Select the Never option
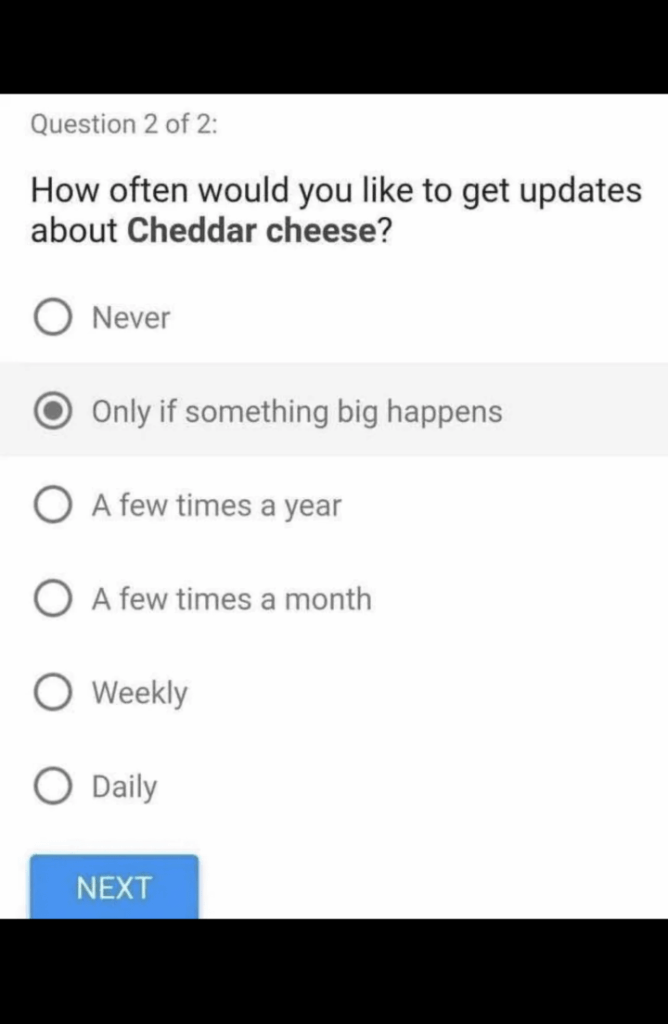The width and height of the screenshot is (668, 1024). click(x=53, y=318)
